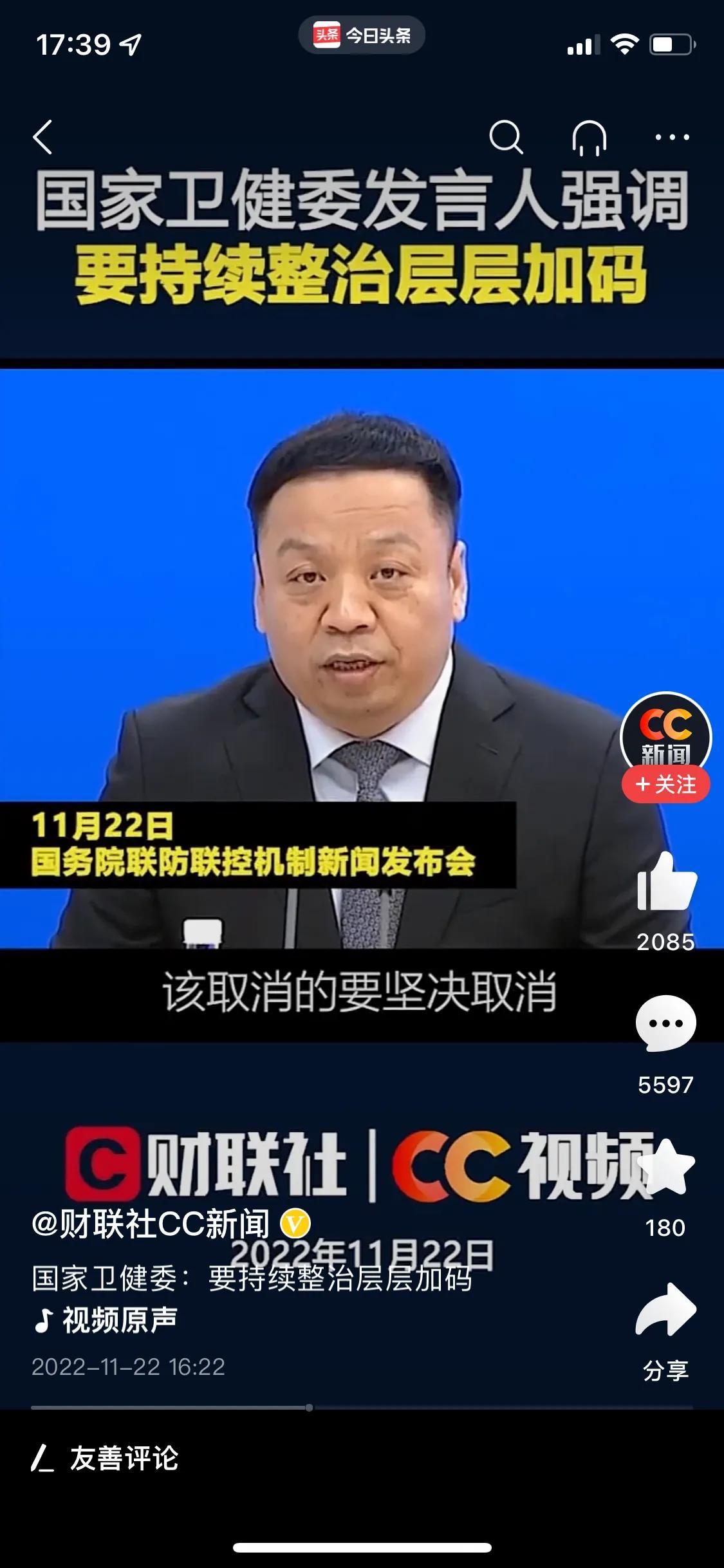Open the search magnifier icon
This screenshot has width=724, height=1568.
point(506,137)
